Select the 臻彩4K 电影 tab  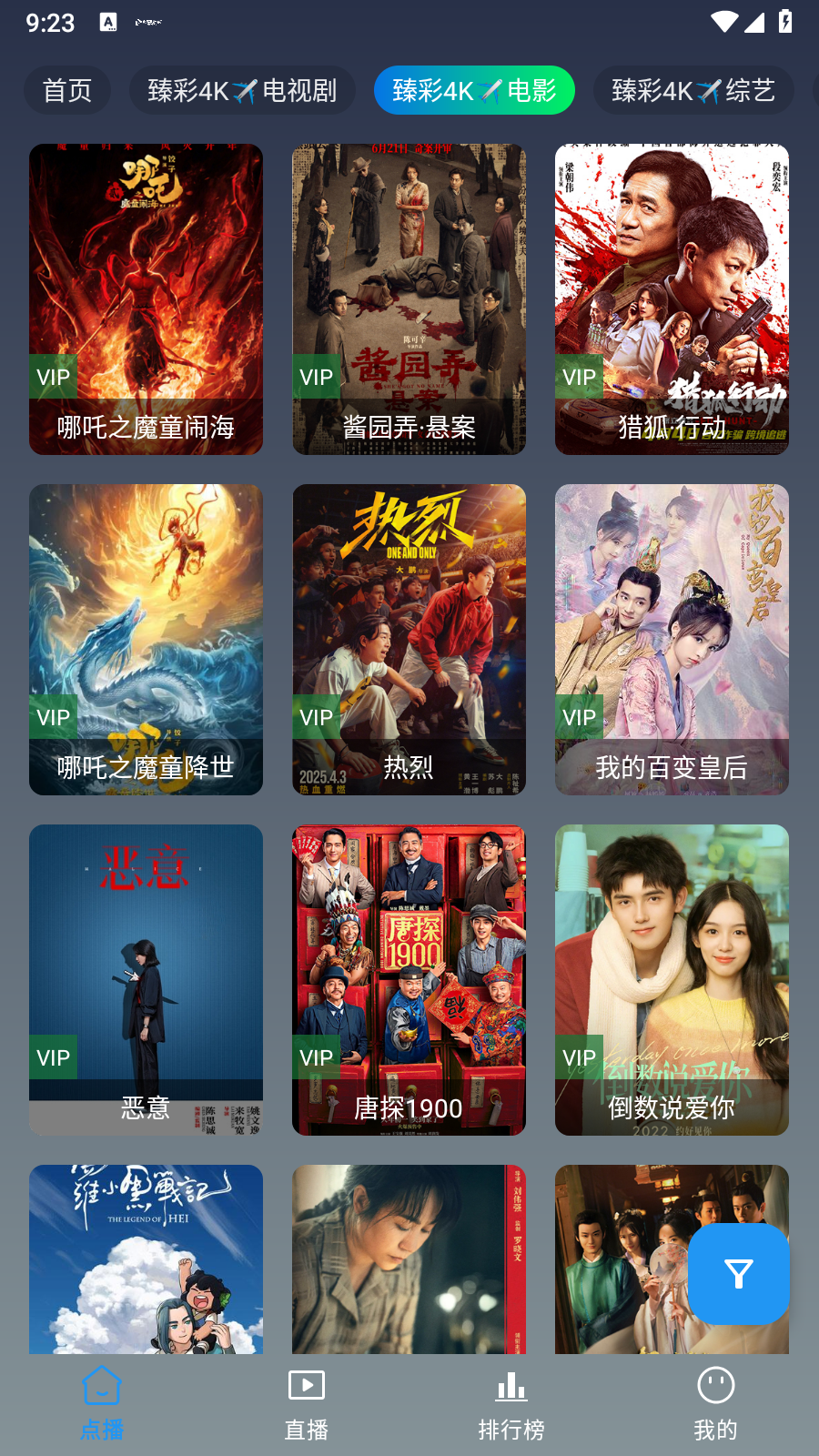(474, 90)
